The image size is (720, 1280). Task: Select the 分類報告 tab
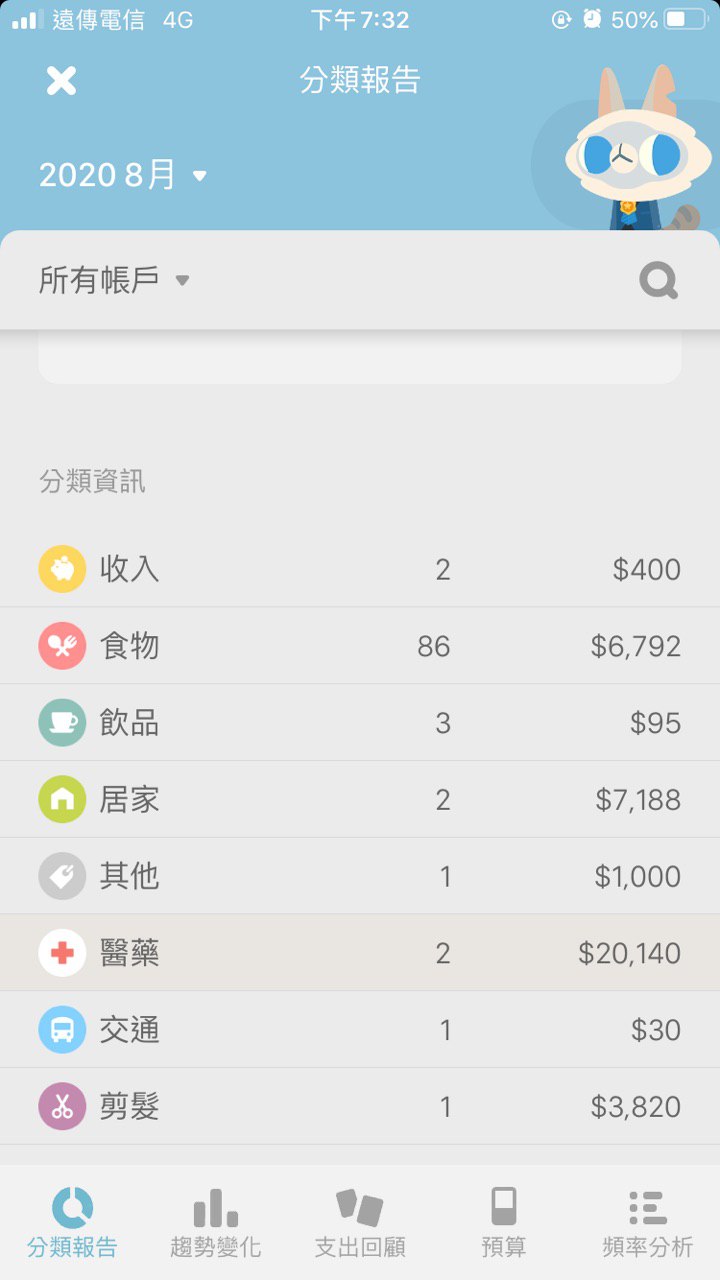click(72, 1222)
